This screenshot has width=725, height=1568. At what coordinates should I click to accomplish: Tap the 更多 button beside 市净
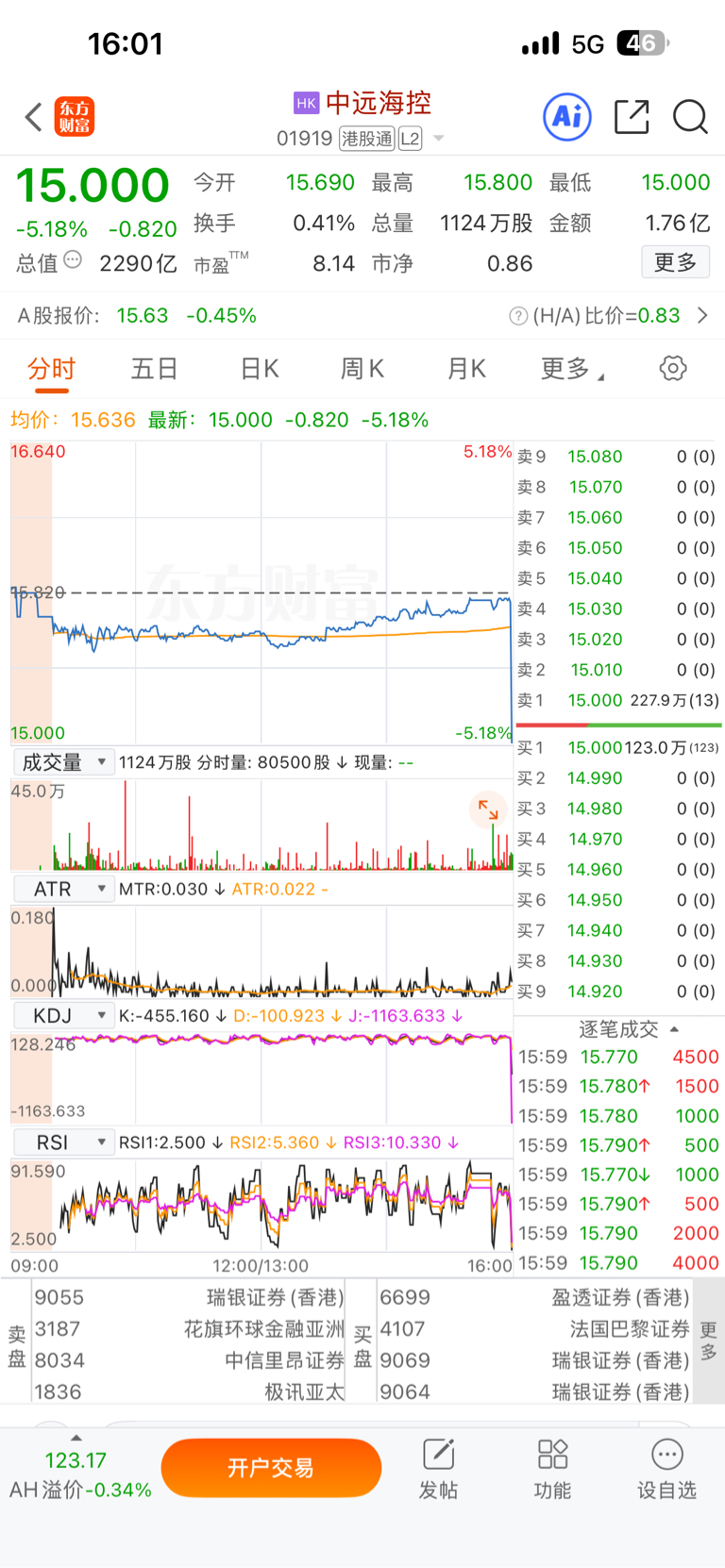click(x=676, y=262)
